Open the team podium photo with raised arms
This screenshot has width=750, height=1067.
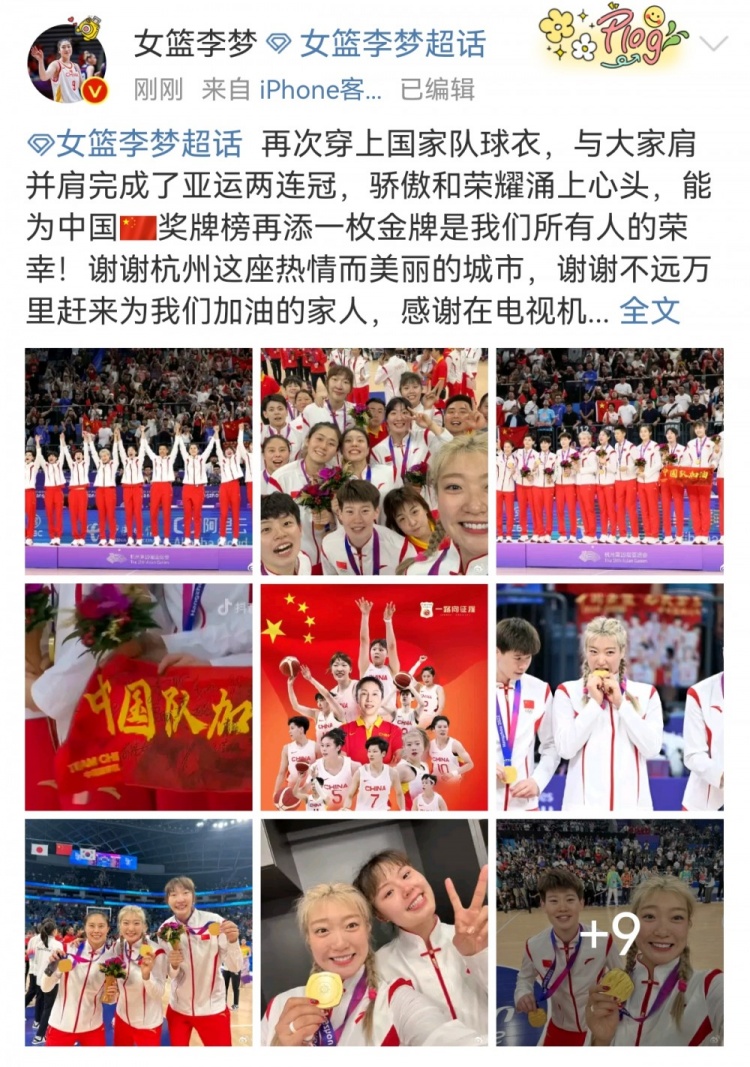point(138,461)
